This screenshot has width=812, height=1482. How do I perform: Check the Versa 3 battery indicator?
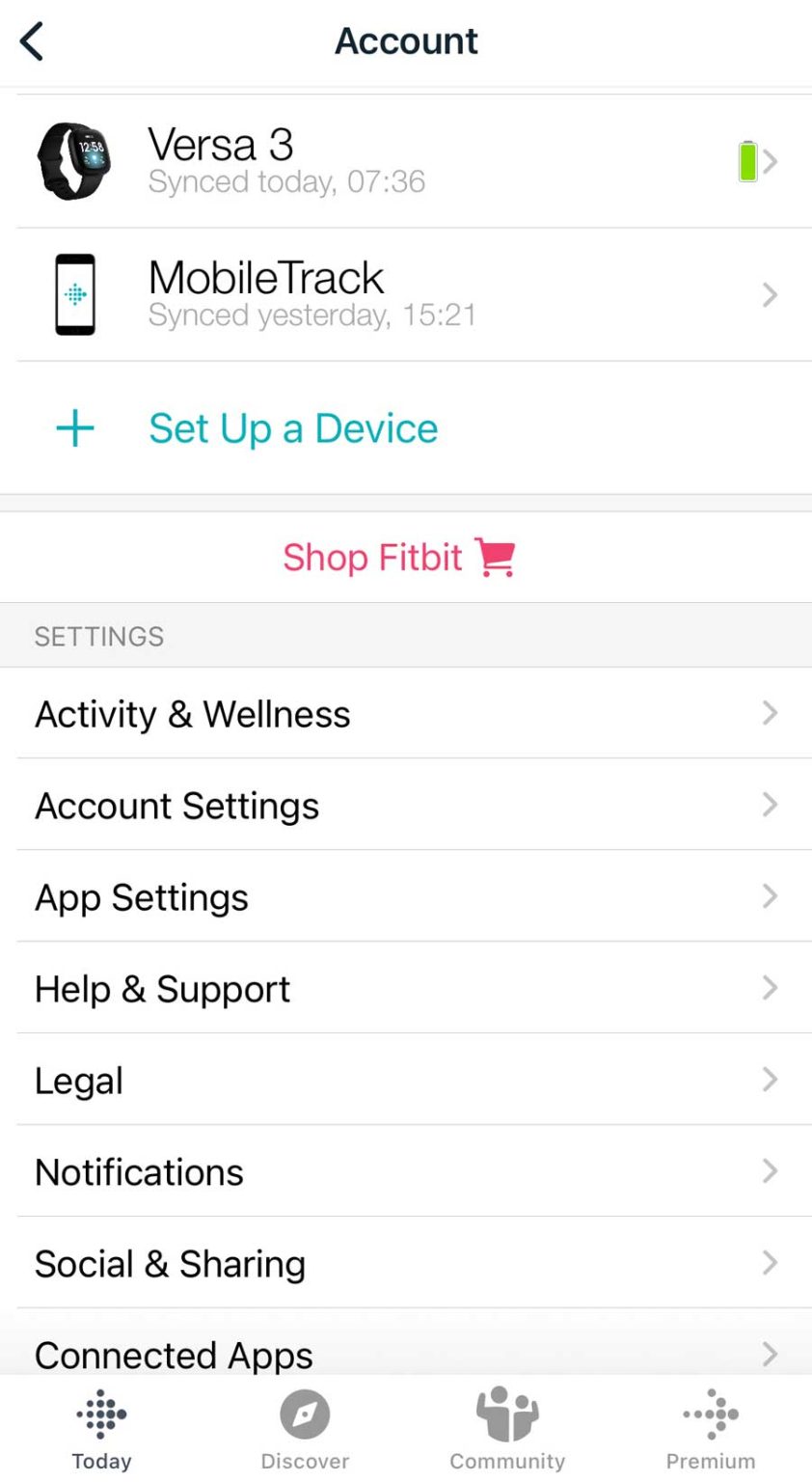tap(746, 161)
